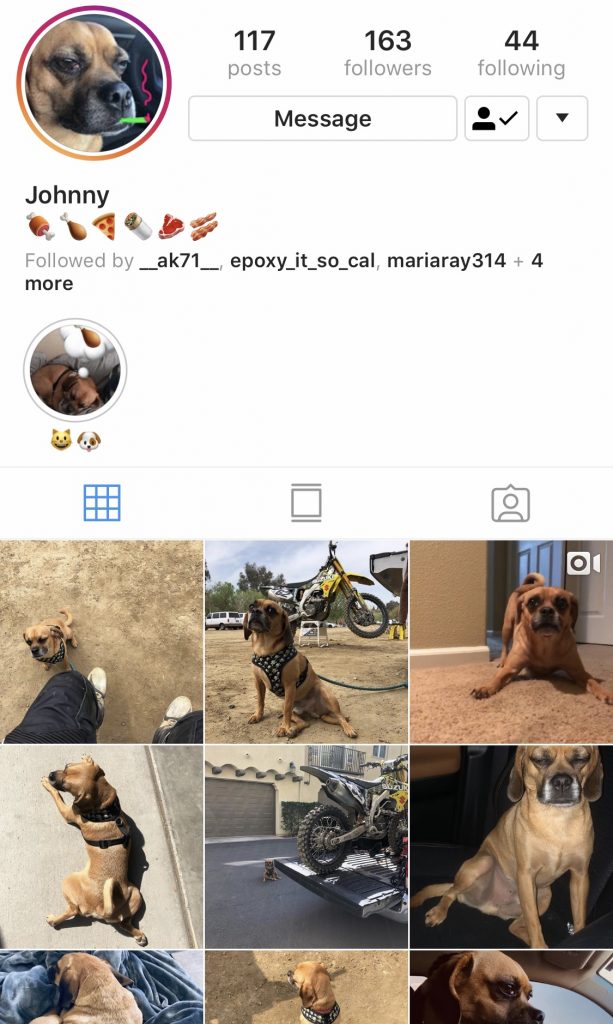The width and height of the screenshot is (613, 1024).
Task: Open post of dog sitting by yellow dirt bike
Action: [306, 642]
